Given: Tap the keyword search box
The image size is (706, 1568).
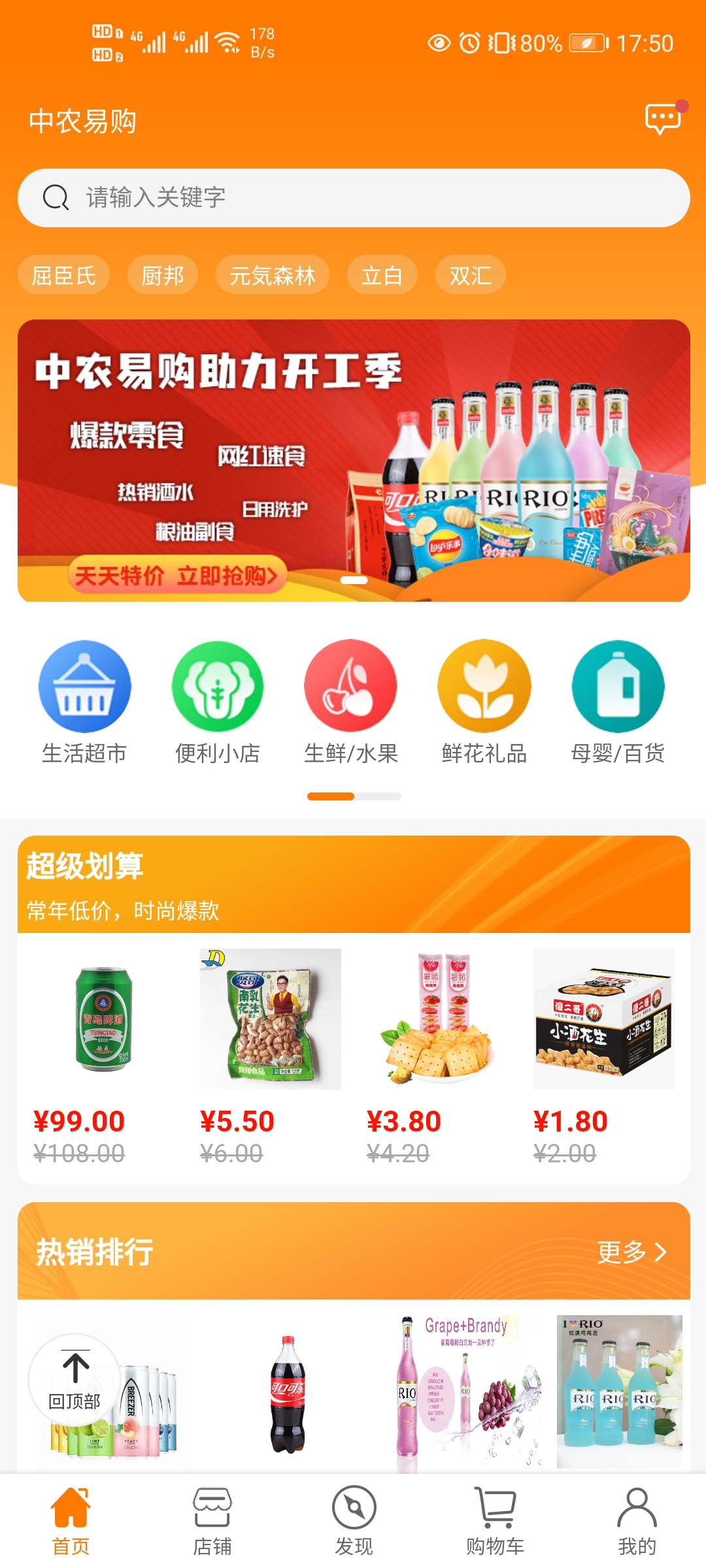Looking at the screenshot, I should (x=353, y=198).
